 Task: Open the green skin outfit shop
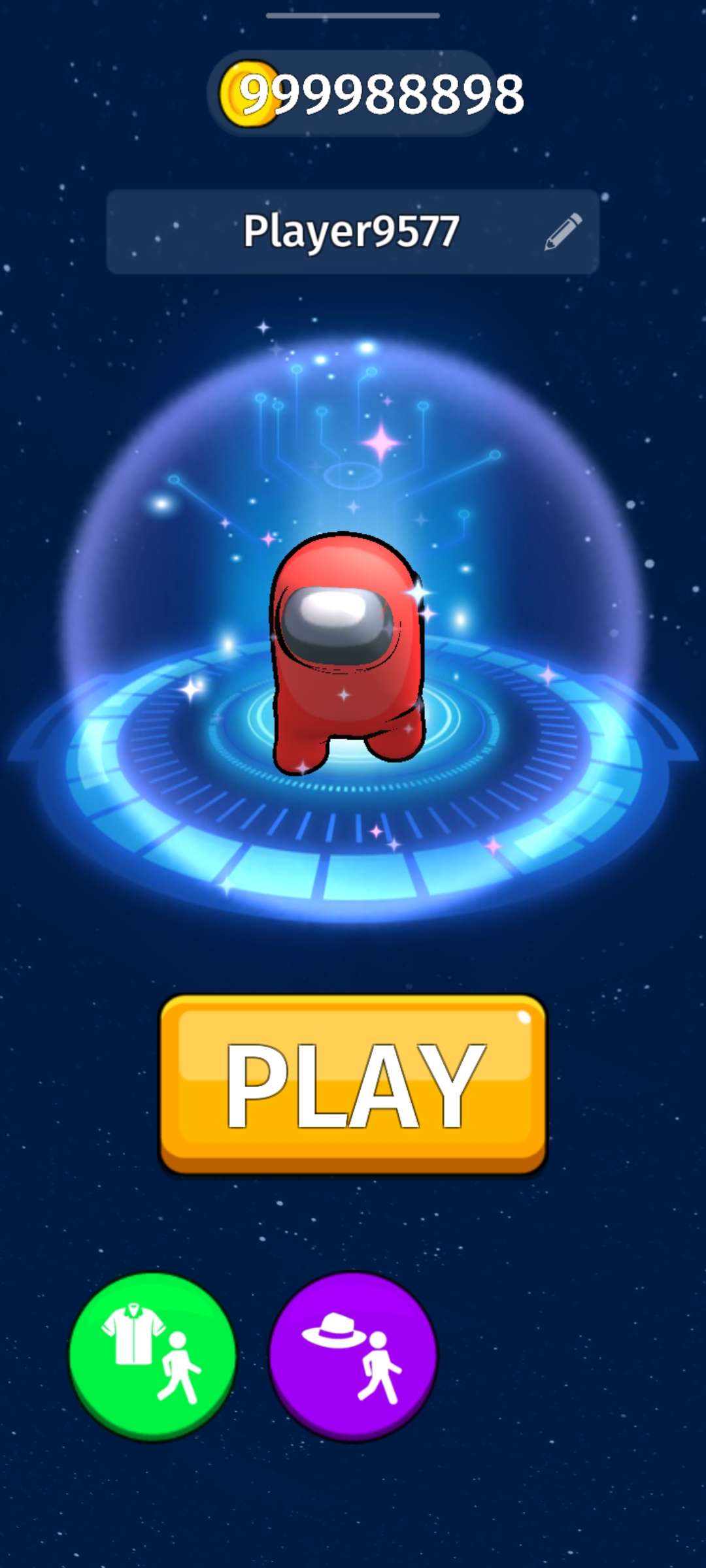tap(152, 1355)
